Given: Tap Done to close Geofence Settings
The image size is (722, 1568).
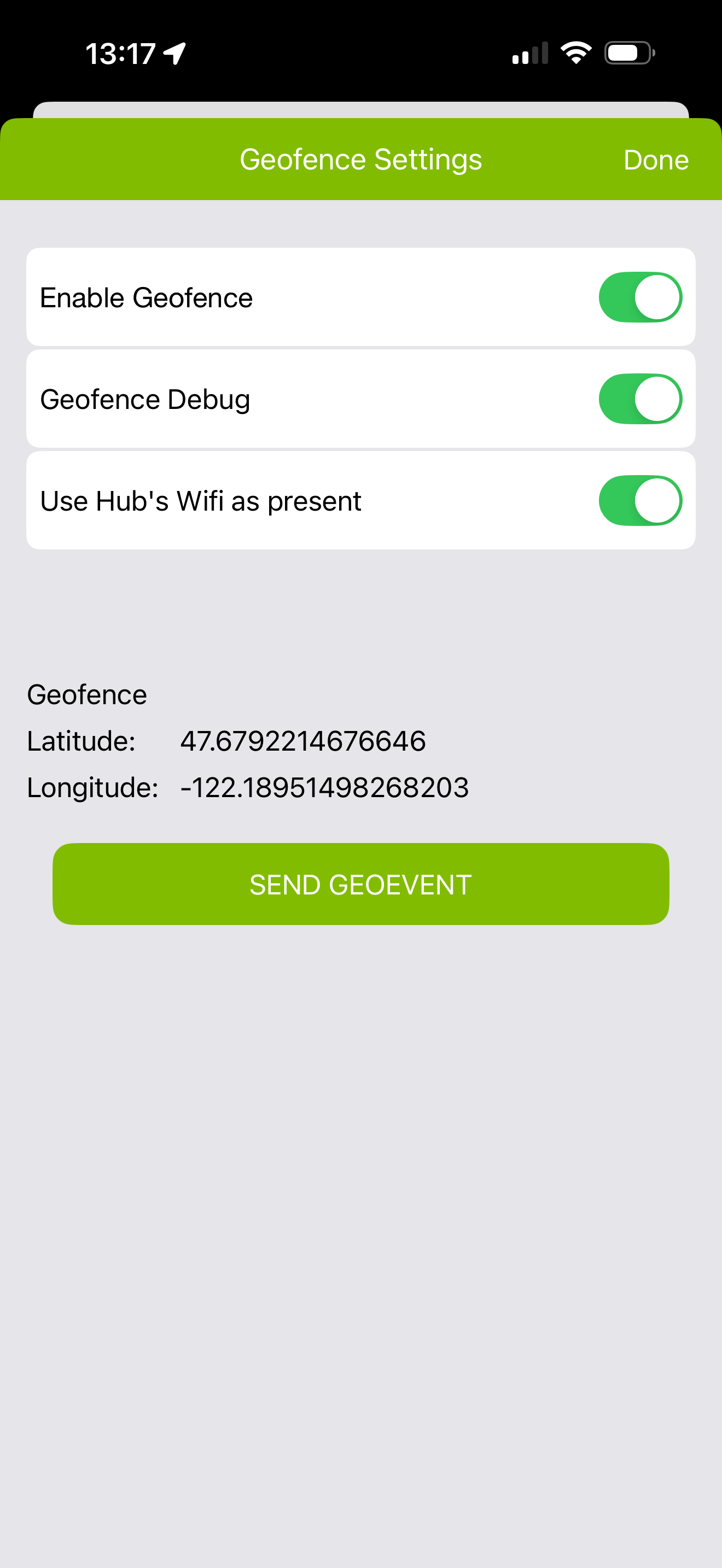Looking at the screenshot, I should pos(655,160).
